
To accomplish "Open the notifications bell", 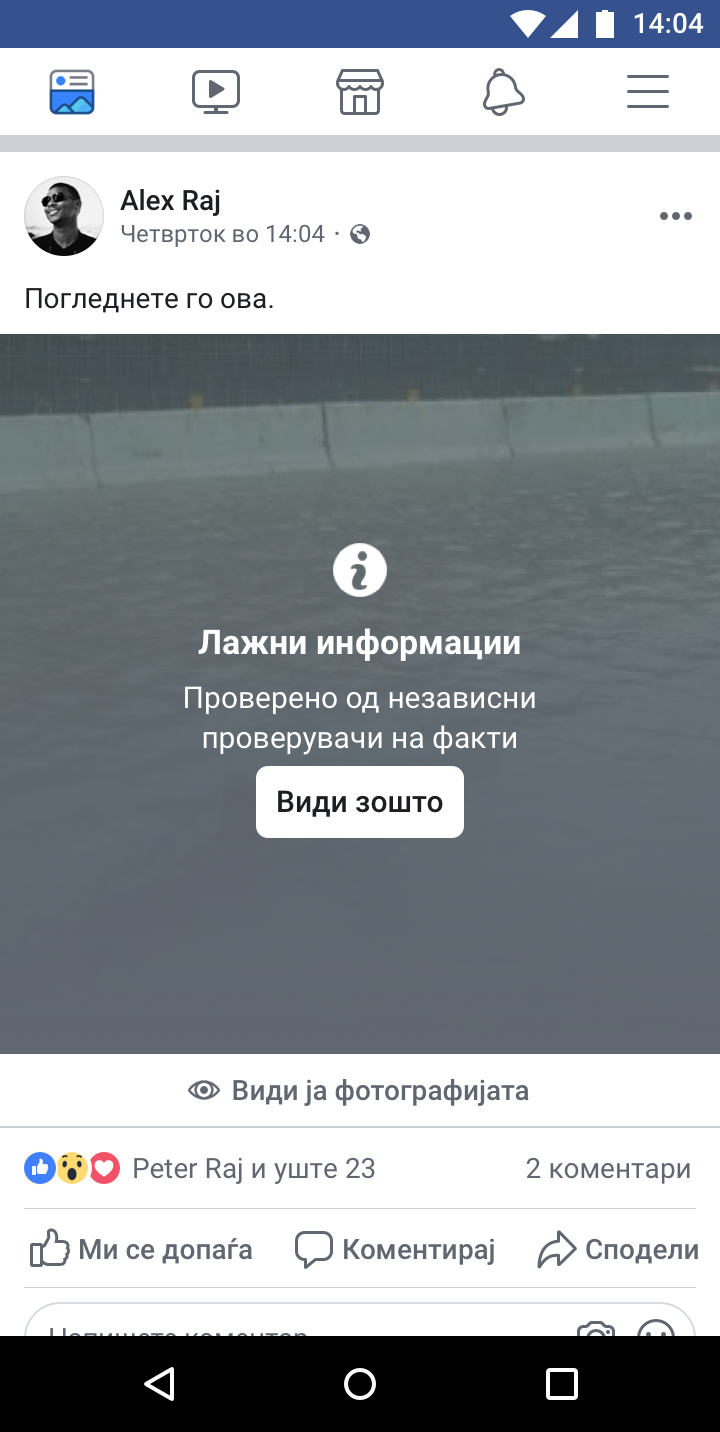I will pos(503,93).
